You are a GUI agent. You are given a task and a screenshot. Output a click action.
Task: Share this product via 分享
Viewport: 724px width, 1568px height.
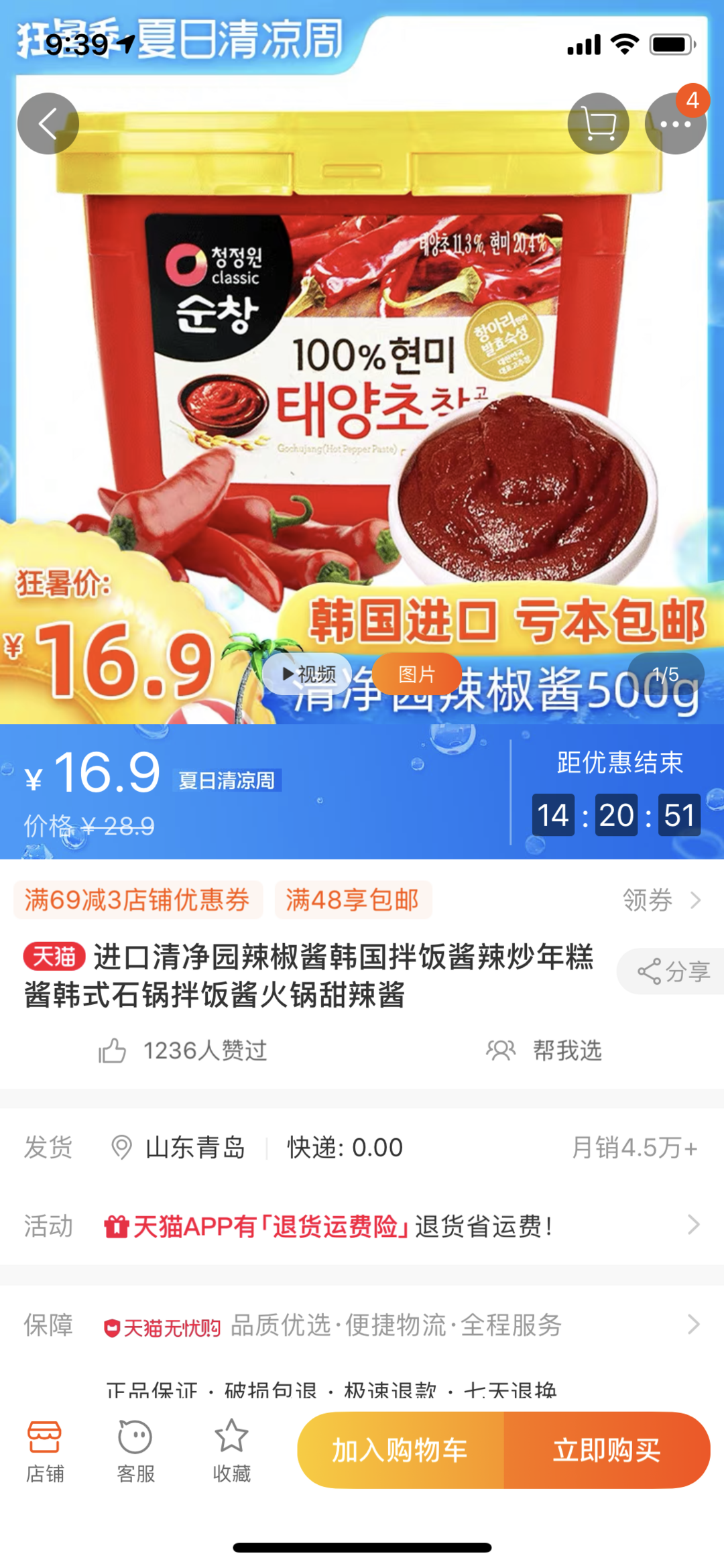673,971
